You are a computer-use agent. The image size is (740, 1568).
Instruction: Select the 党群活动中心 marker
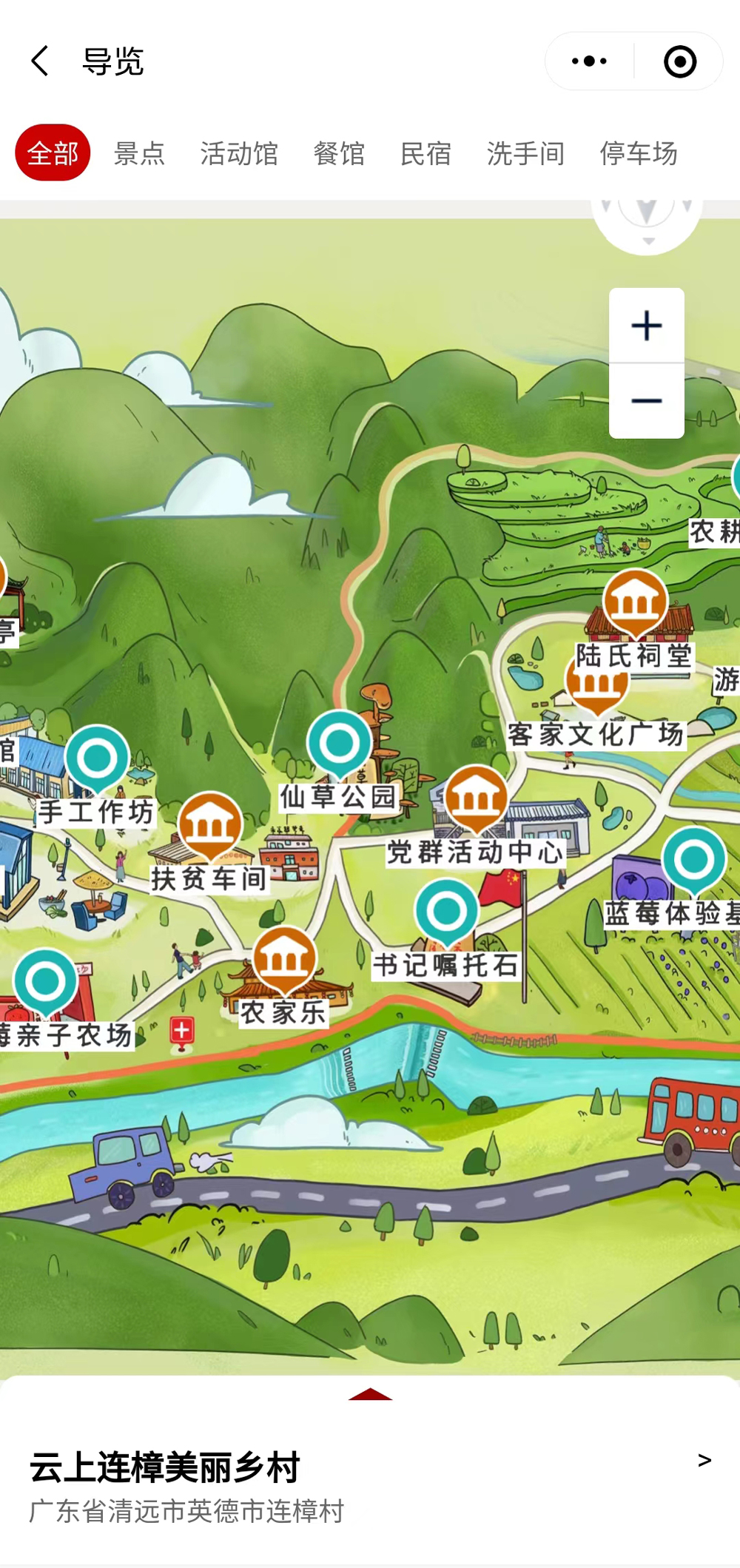477,799
